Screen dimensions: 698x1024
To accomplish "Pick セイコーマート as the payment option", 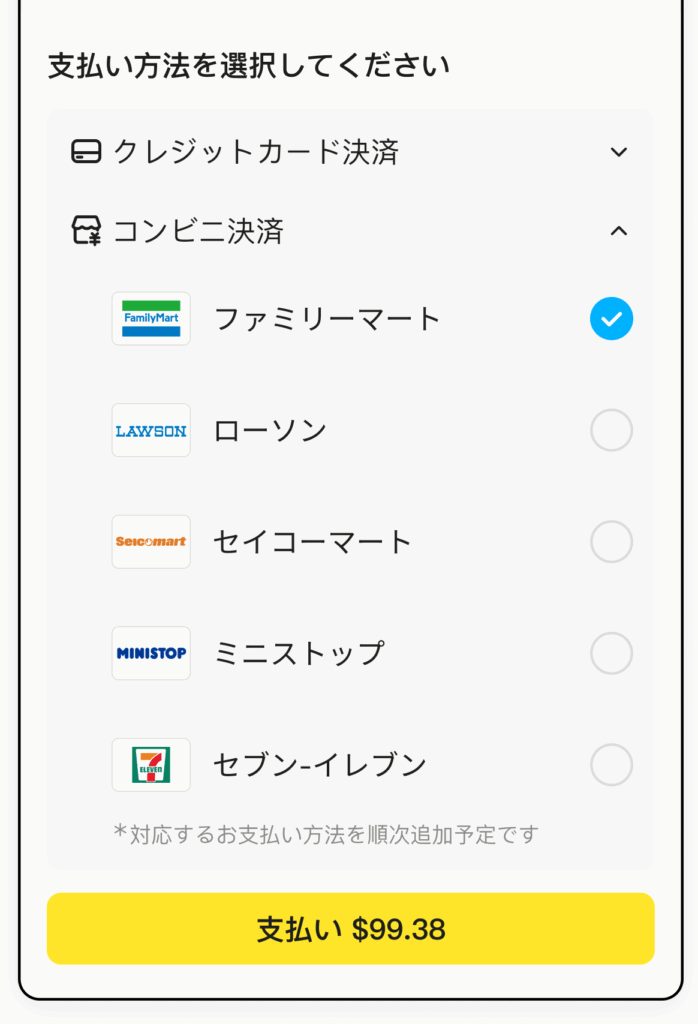I will [x=611, y=542].
